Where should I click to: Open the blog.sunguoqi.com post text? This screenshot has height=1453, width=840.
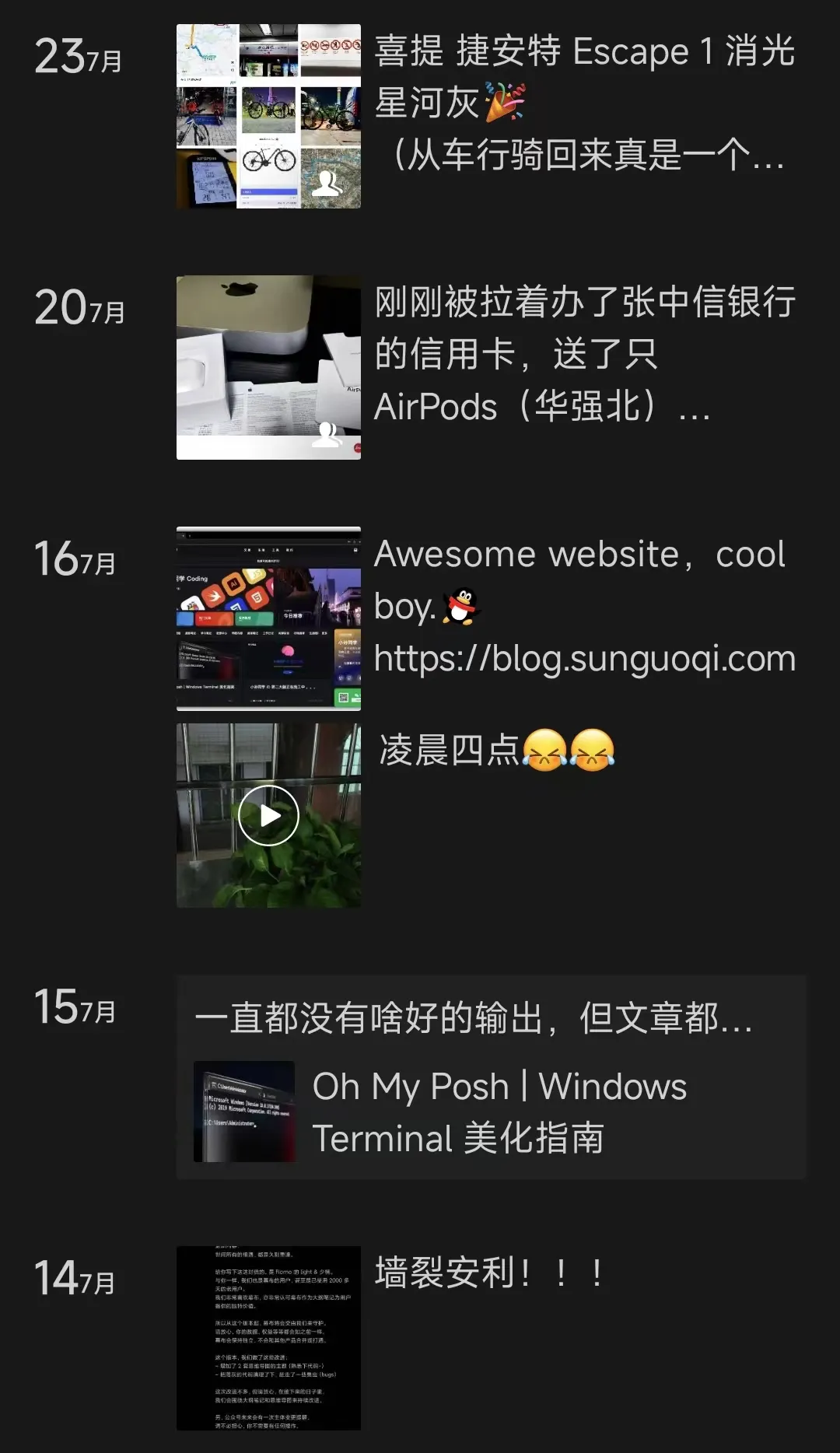[x=583, y=607]
